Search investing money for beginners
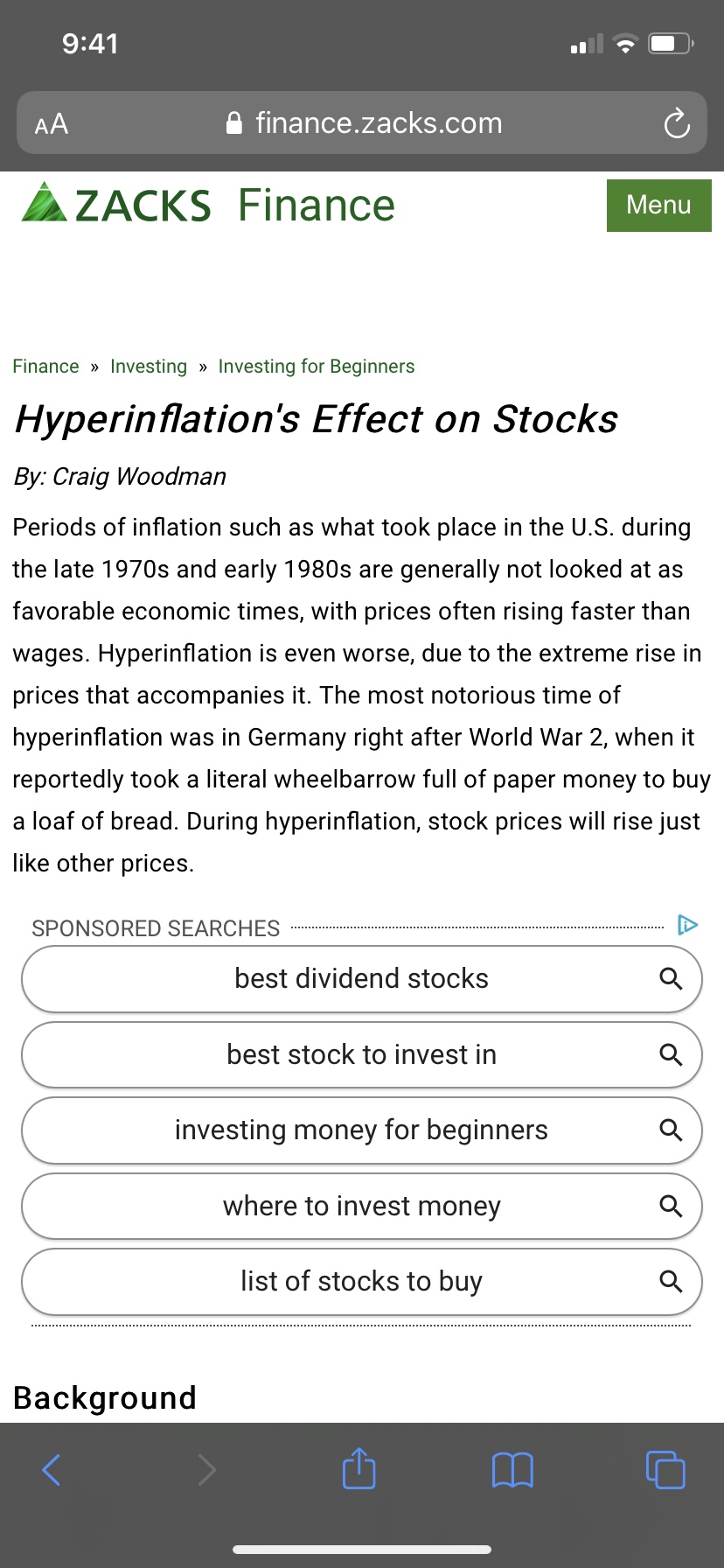This screenshot has height=1568, width=724. pyautogui.click(x=362, y=1130)
